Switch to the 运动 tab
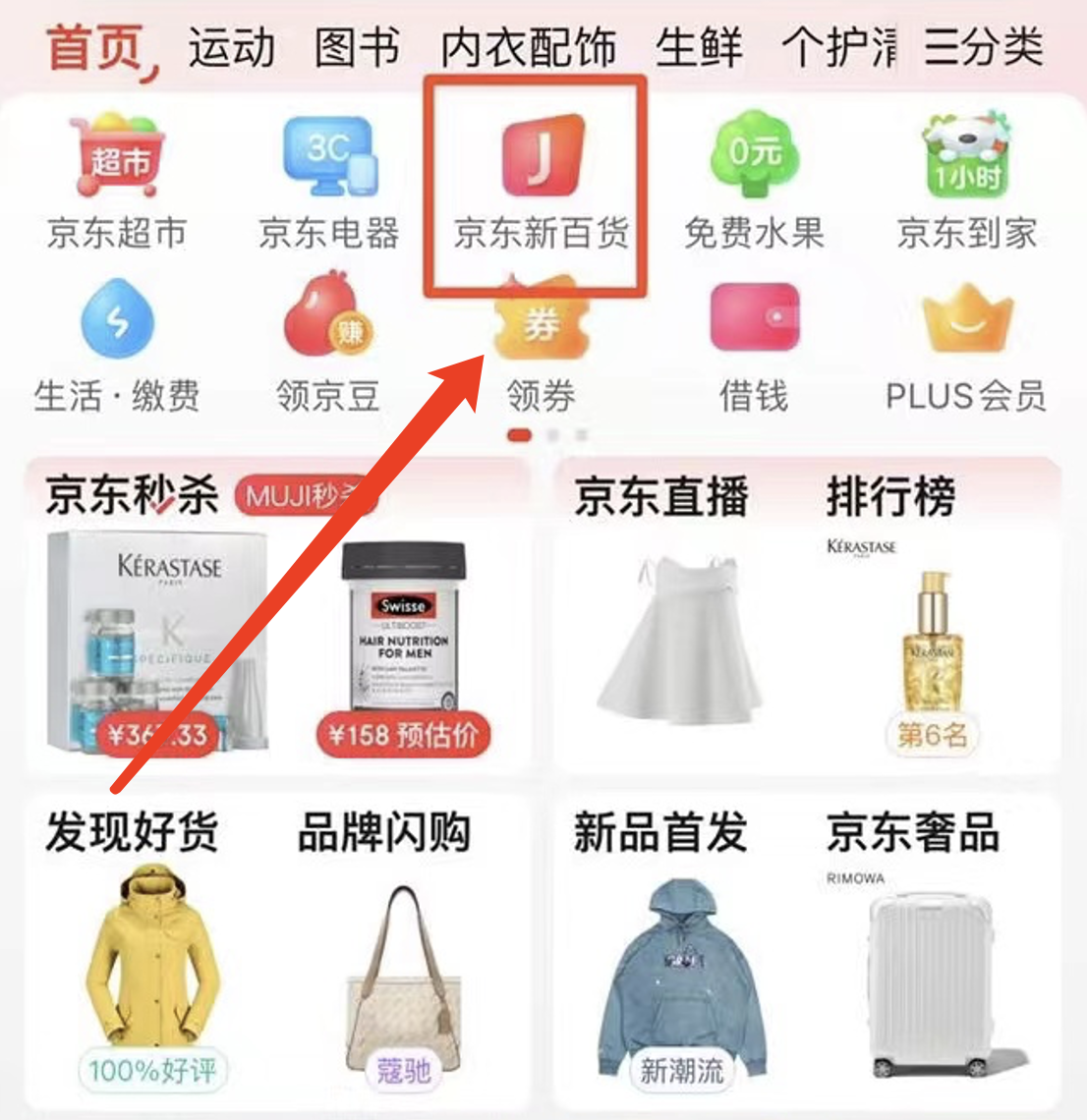The image size is (1087, 1120). click(x=231, y=47)
